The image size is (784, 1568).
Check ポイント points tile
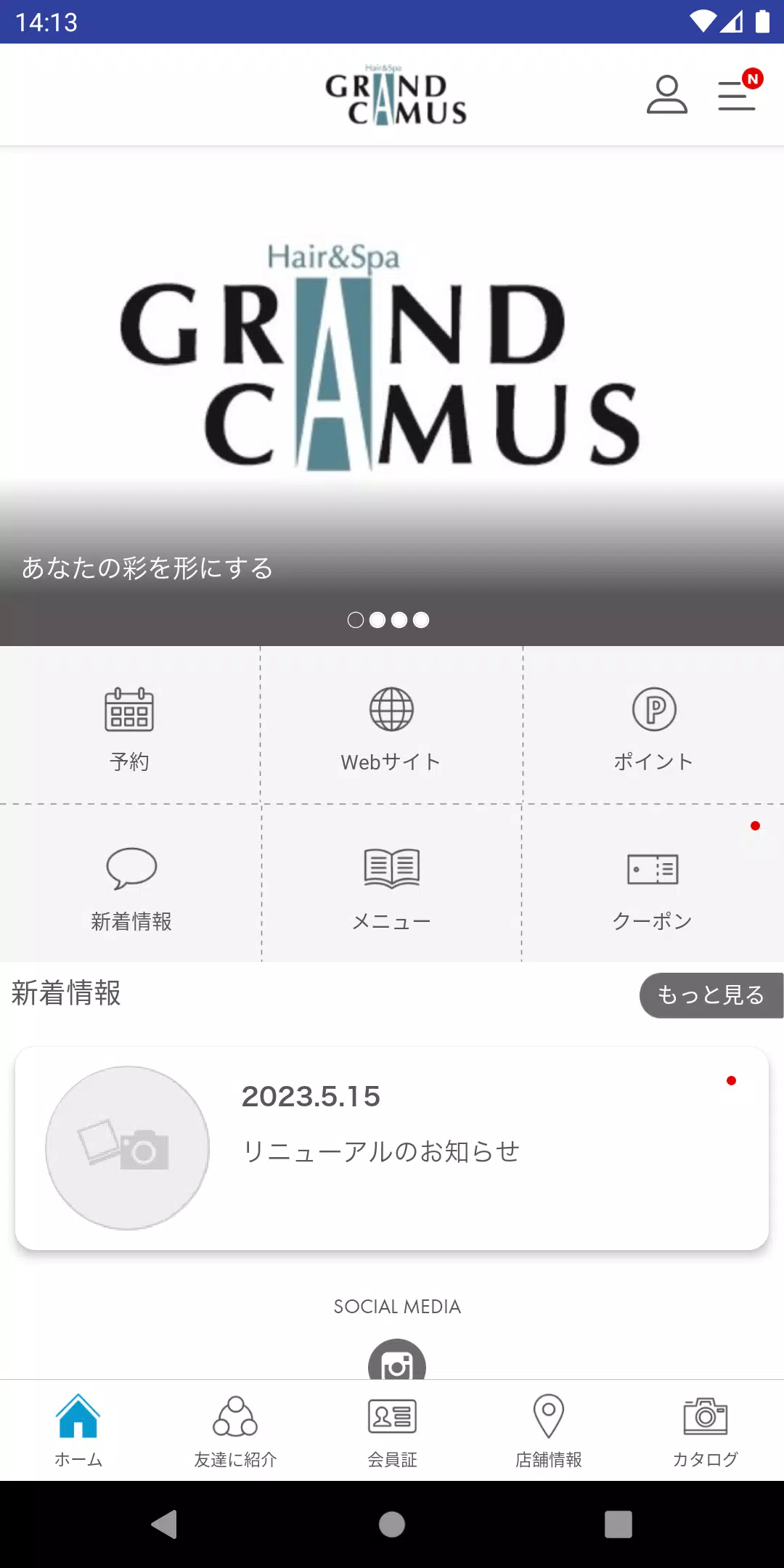click(653, 726)
